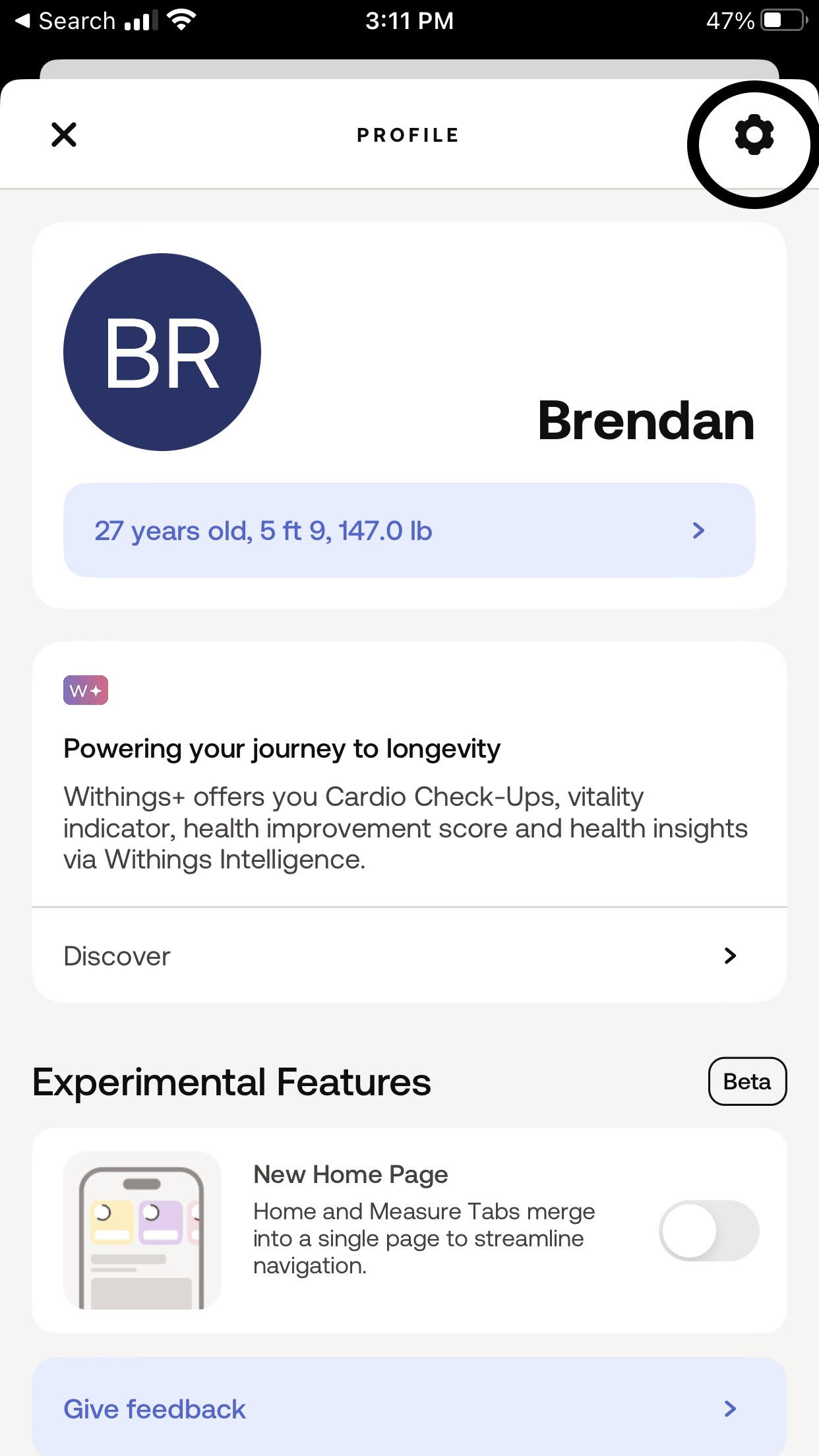Open the Discover row for Withings+
This screenshot has width=819, height=1456.
coord(409,956)
